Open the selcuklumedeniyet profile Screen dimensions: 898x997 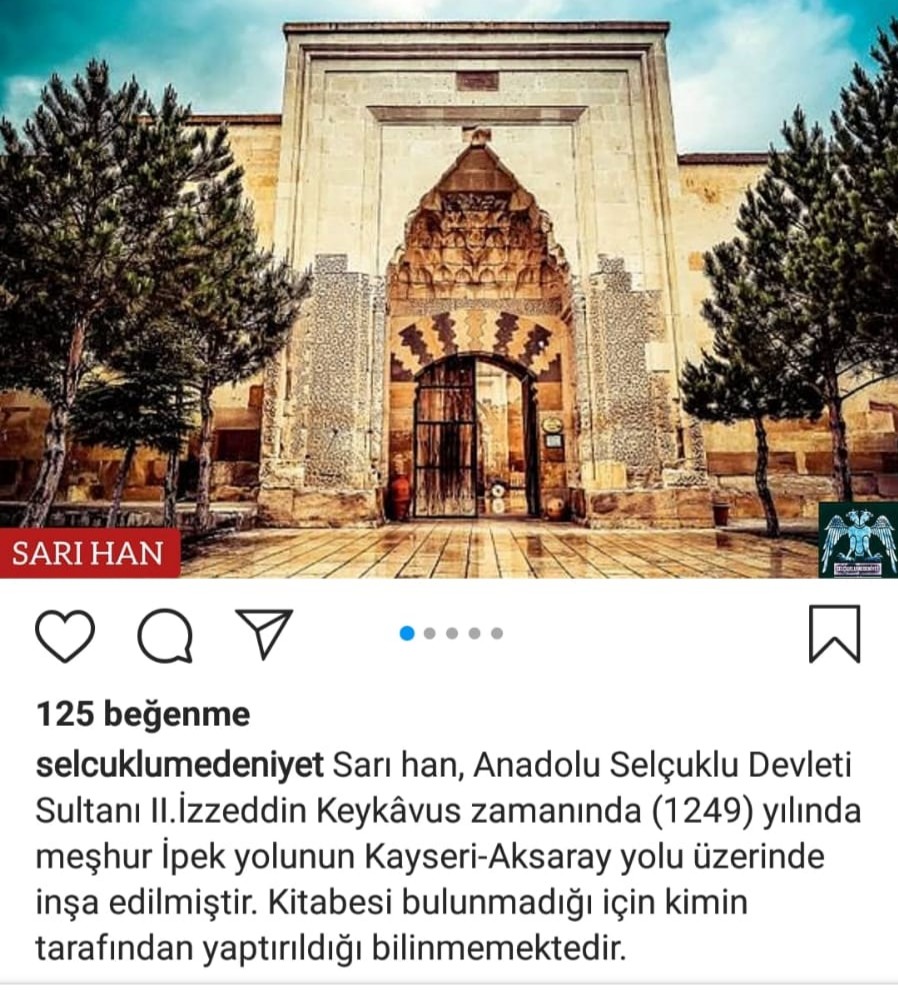(x=180, y=766)
